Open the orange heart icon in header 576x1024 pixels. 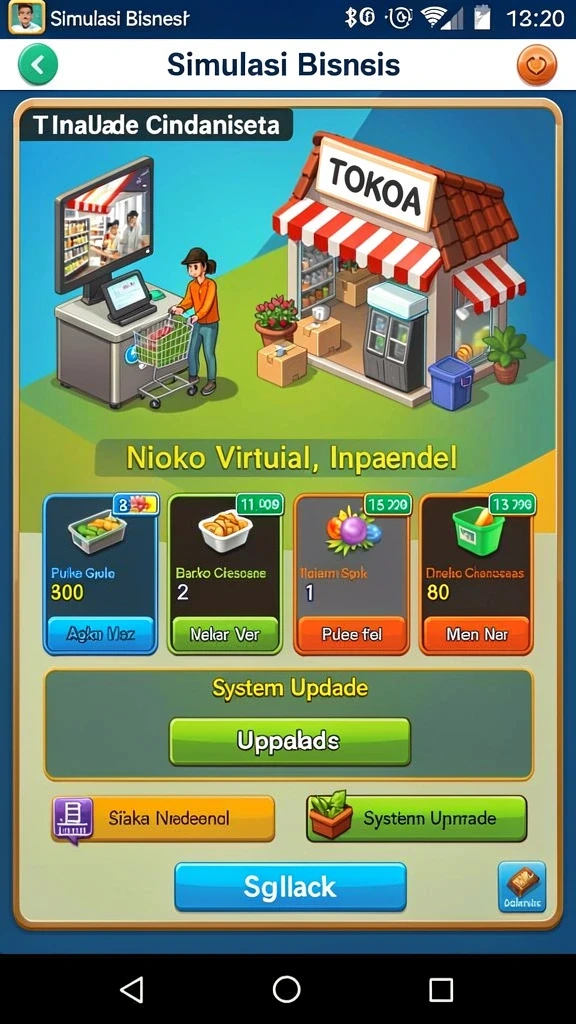pos(537,65)
